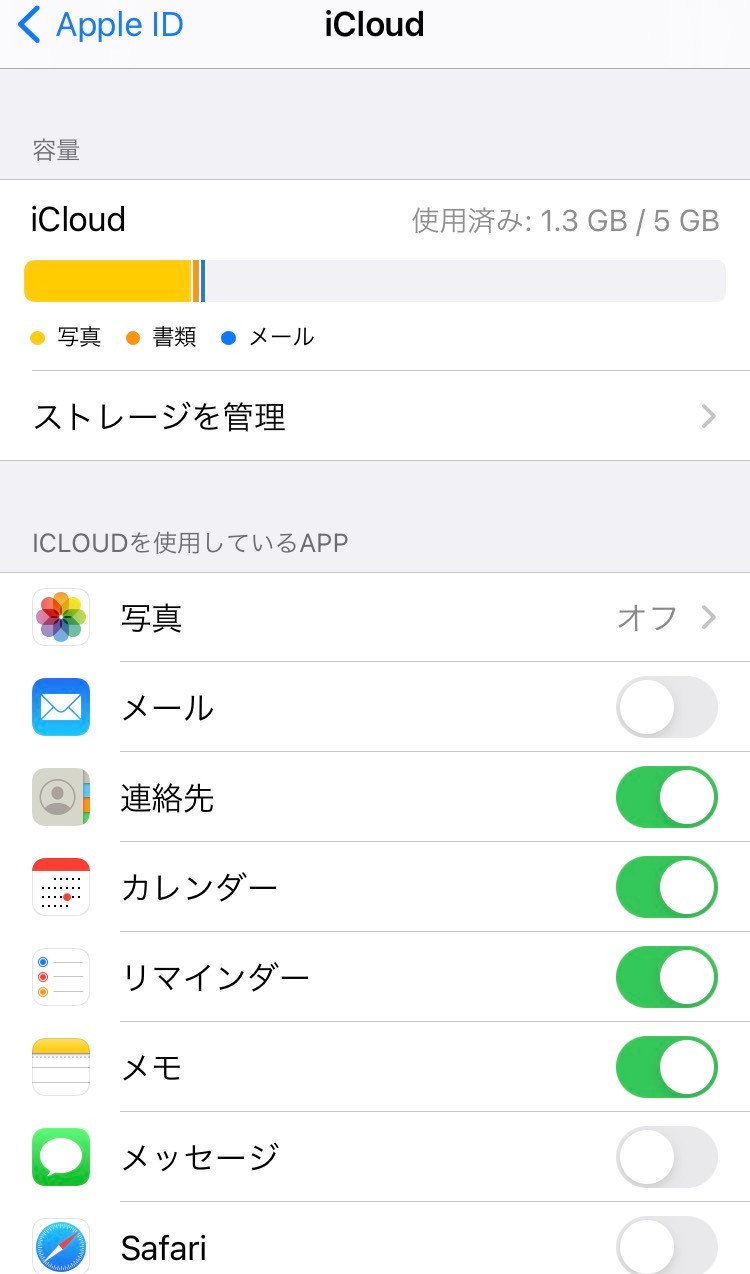
Task: Enable the メール iCloud switch
Action: (666, 708)
